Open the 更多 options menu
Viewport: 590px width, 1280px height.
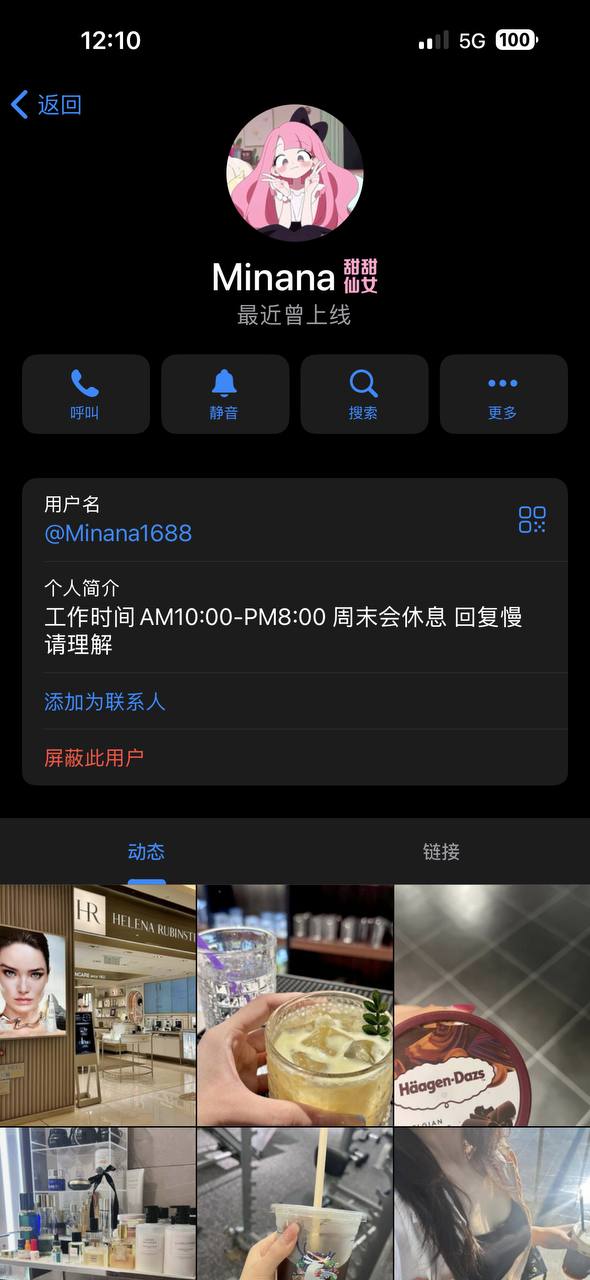point(503,394)
